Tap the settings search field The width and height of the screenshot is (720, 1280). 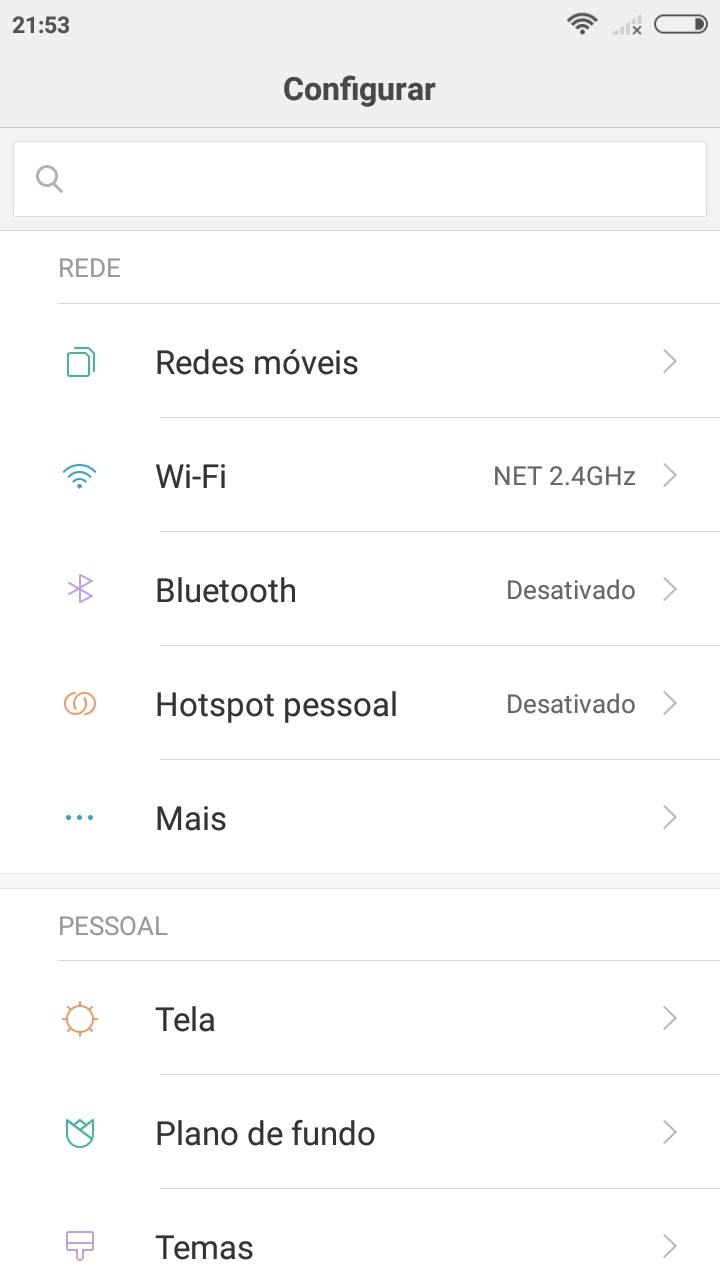360,179
